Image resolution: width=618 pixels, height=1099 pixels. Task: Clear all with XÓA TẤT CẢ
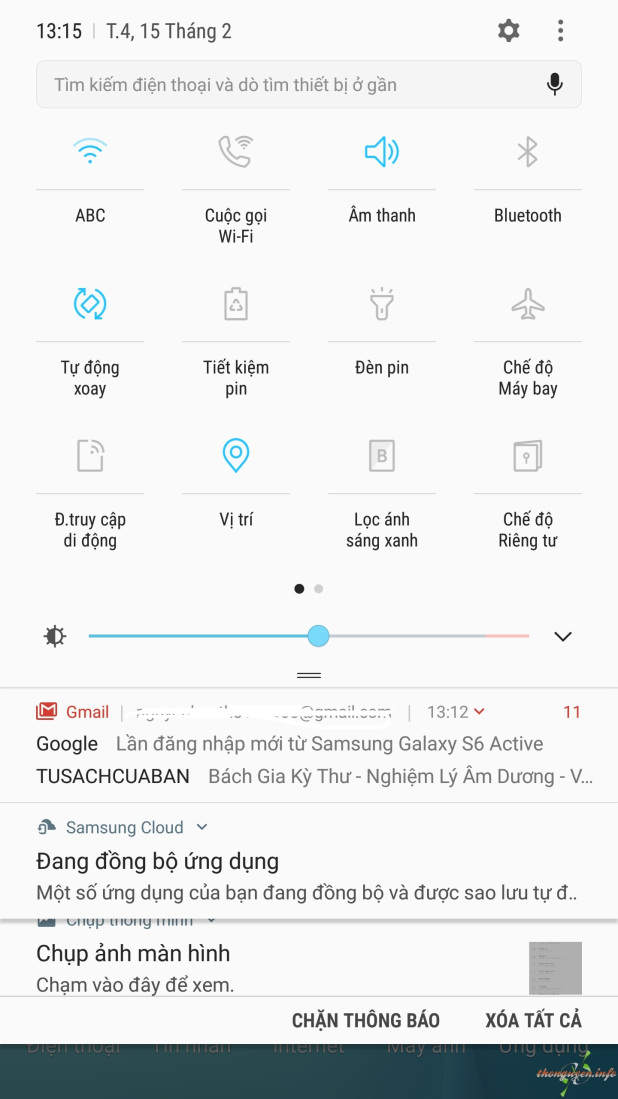tap(533, 1020)
